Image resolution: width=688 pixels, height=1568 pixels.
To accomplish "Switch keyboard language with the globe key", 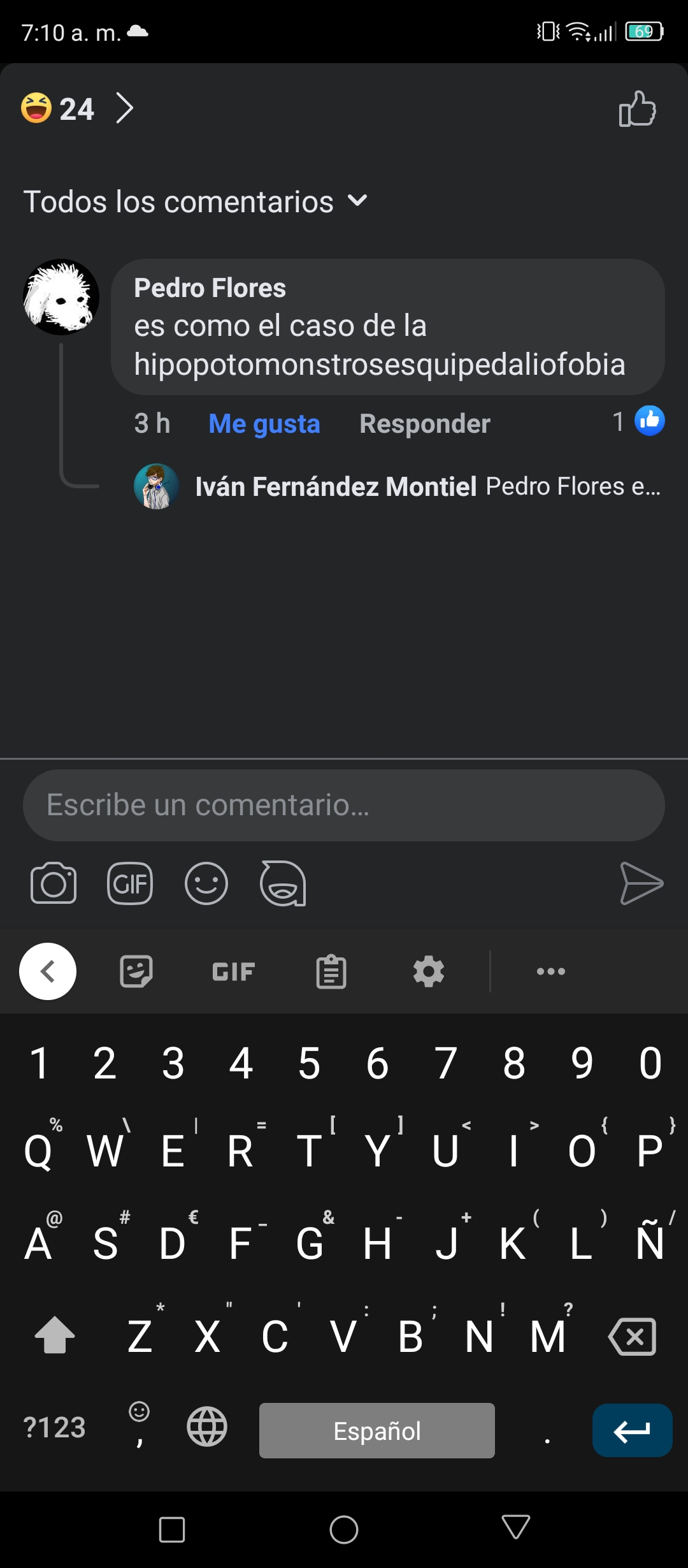I will (x=207, y=1426).
